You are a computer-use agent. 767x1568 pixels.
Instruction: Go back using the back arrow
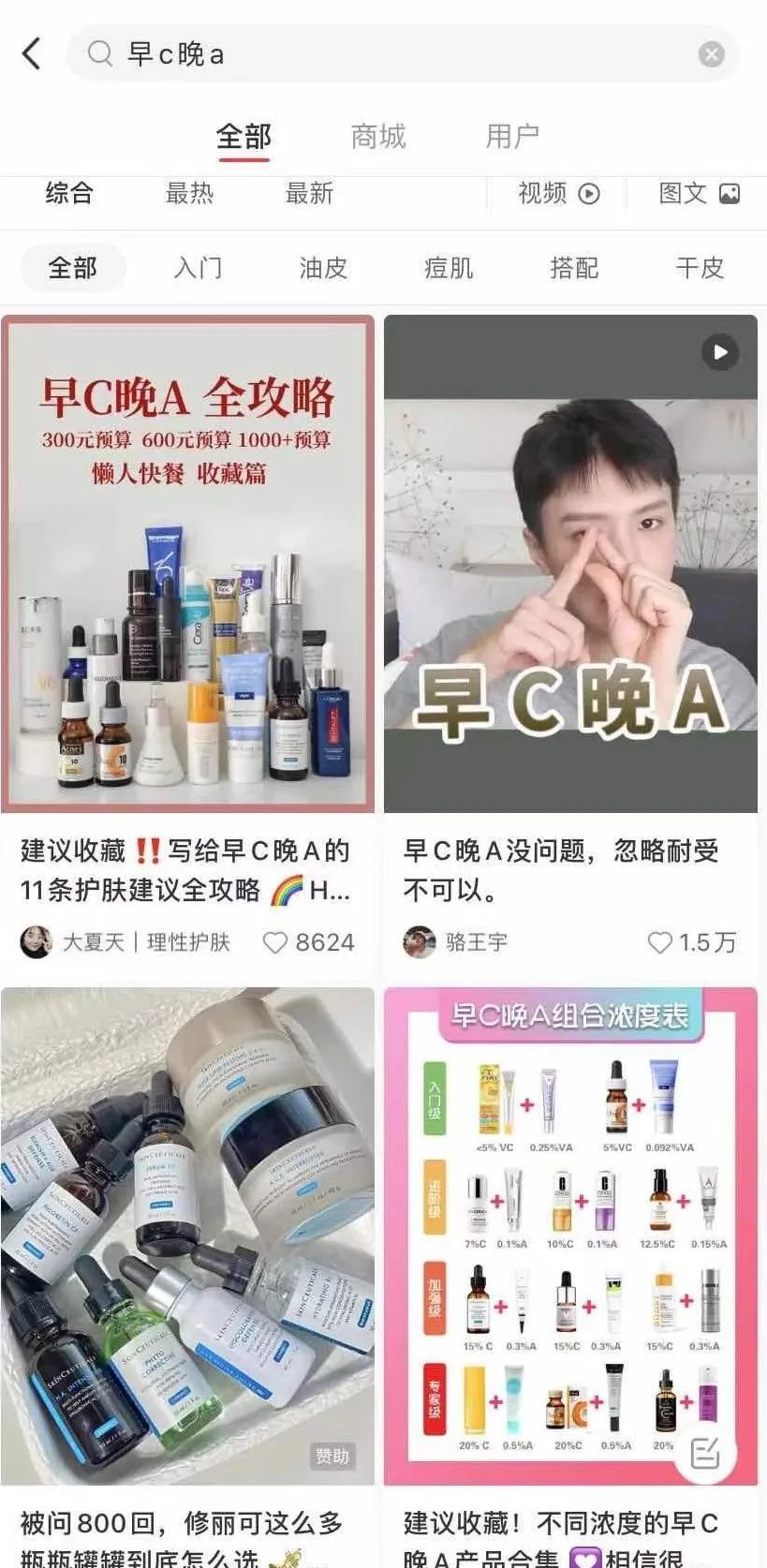click(x=32, y=54)
